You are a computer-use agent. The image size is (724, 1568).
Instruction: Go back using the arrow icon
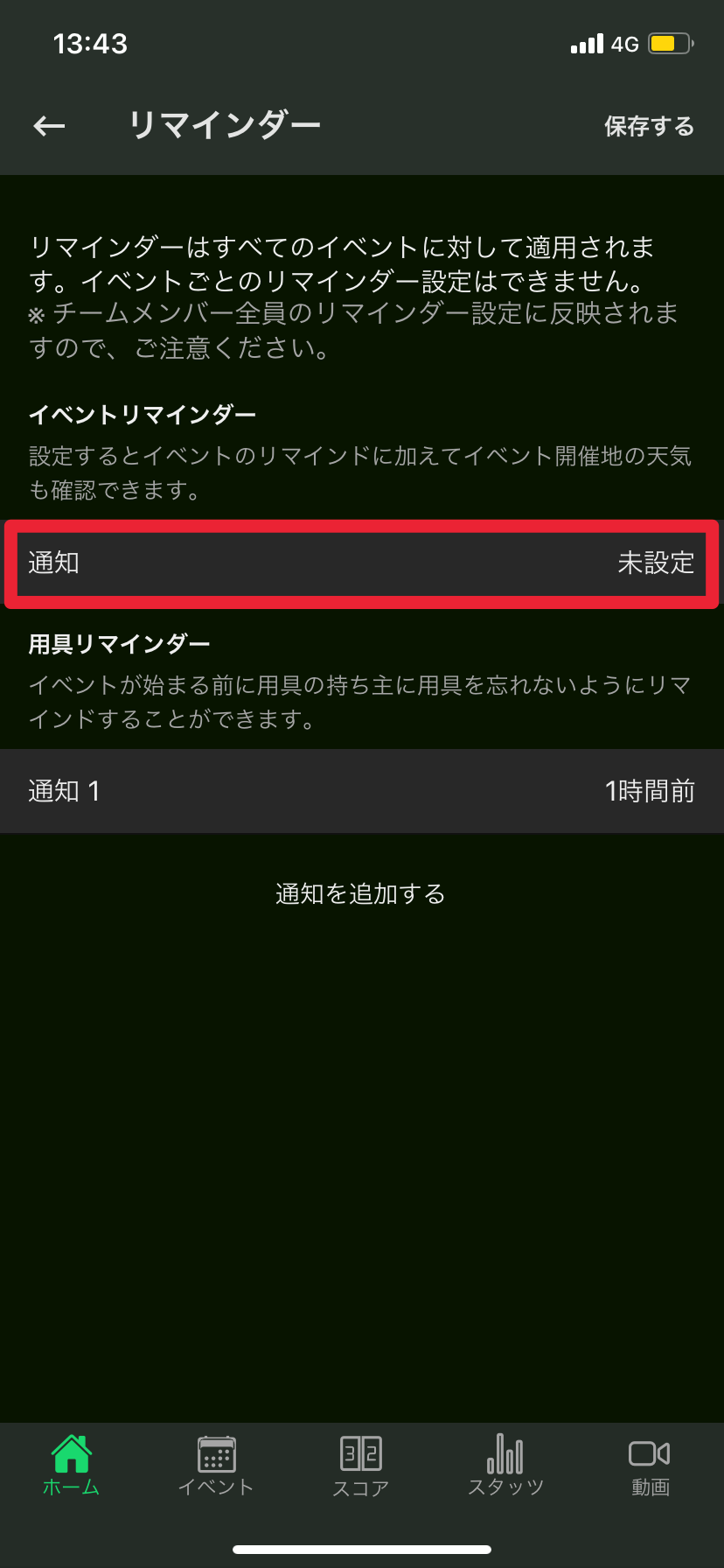(49, 126)
